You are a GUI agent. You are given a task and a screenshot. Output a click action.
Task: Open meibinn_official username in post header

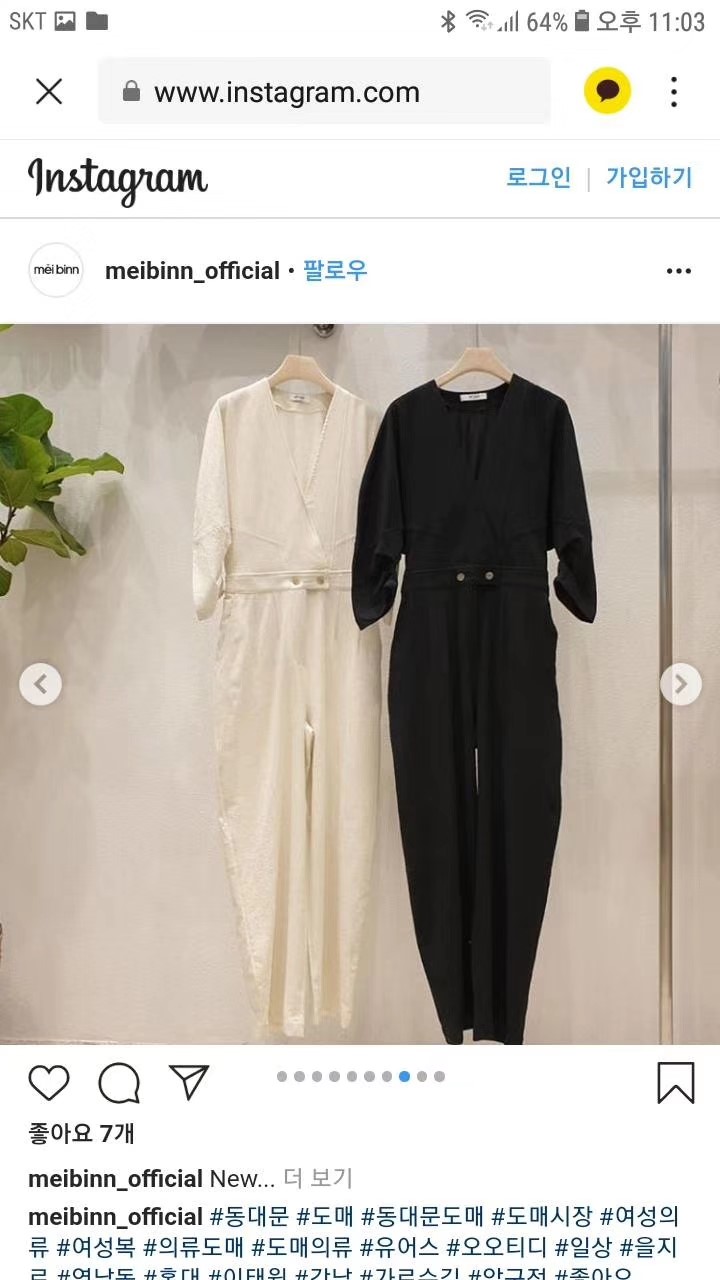[x=192, y=271]
